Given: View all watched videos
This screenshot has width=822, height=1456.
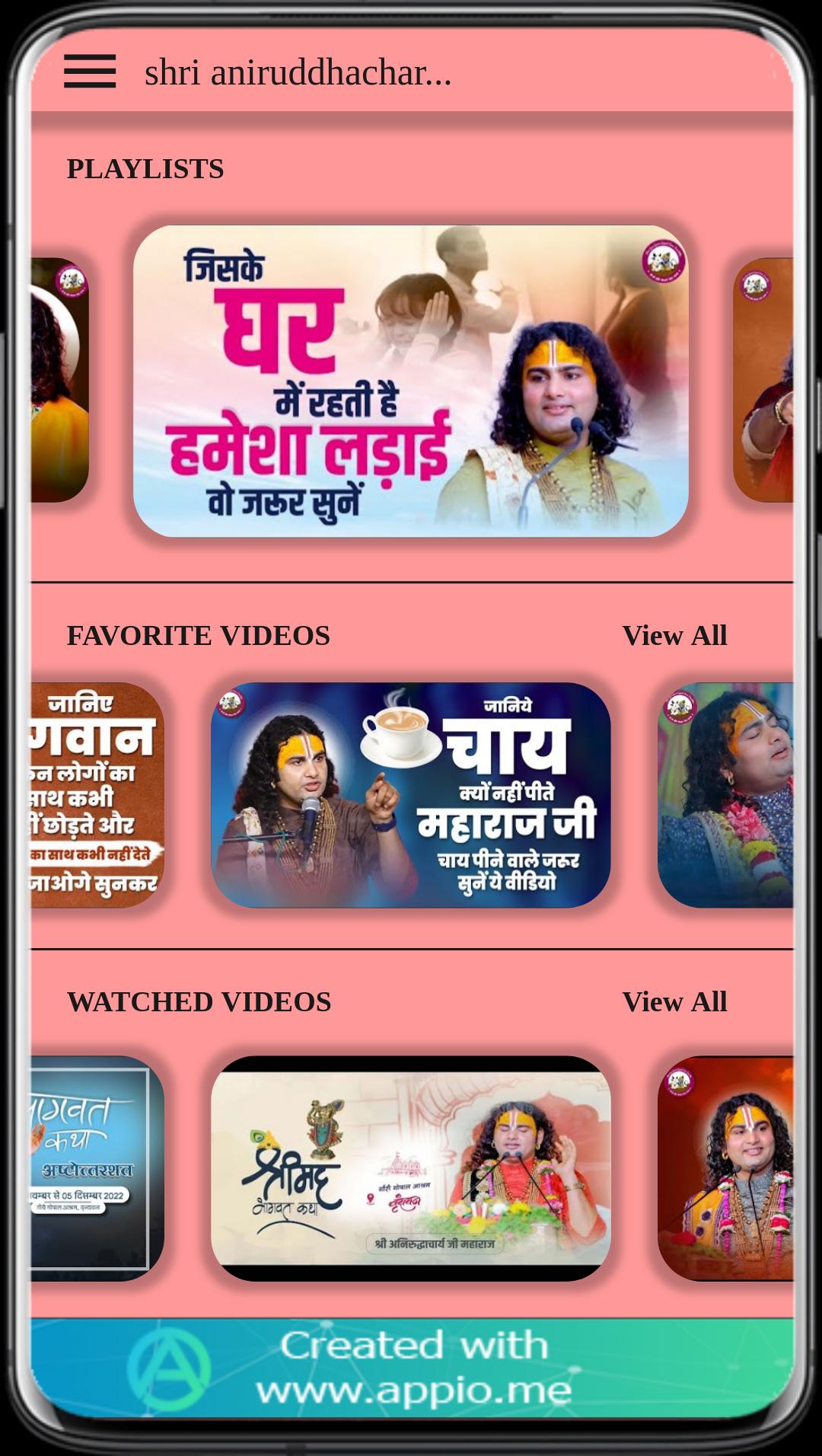Looking at the screenshot, I should (674, 1002).
